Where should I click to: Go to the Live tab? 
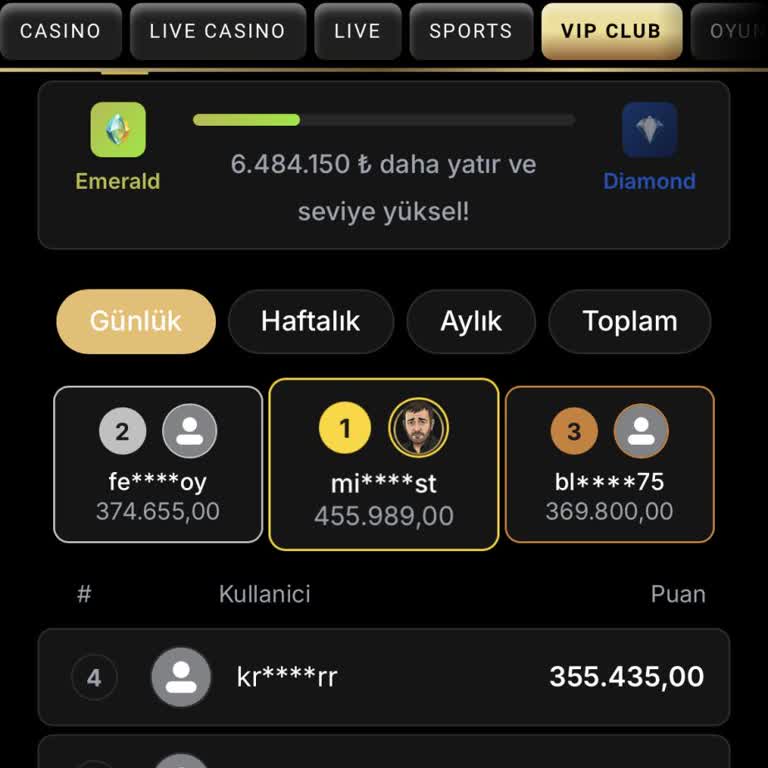pos(357,31)
